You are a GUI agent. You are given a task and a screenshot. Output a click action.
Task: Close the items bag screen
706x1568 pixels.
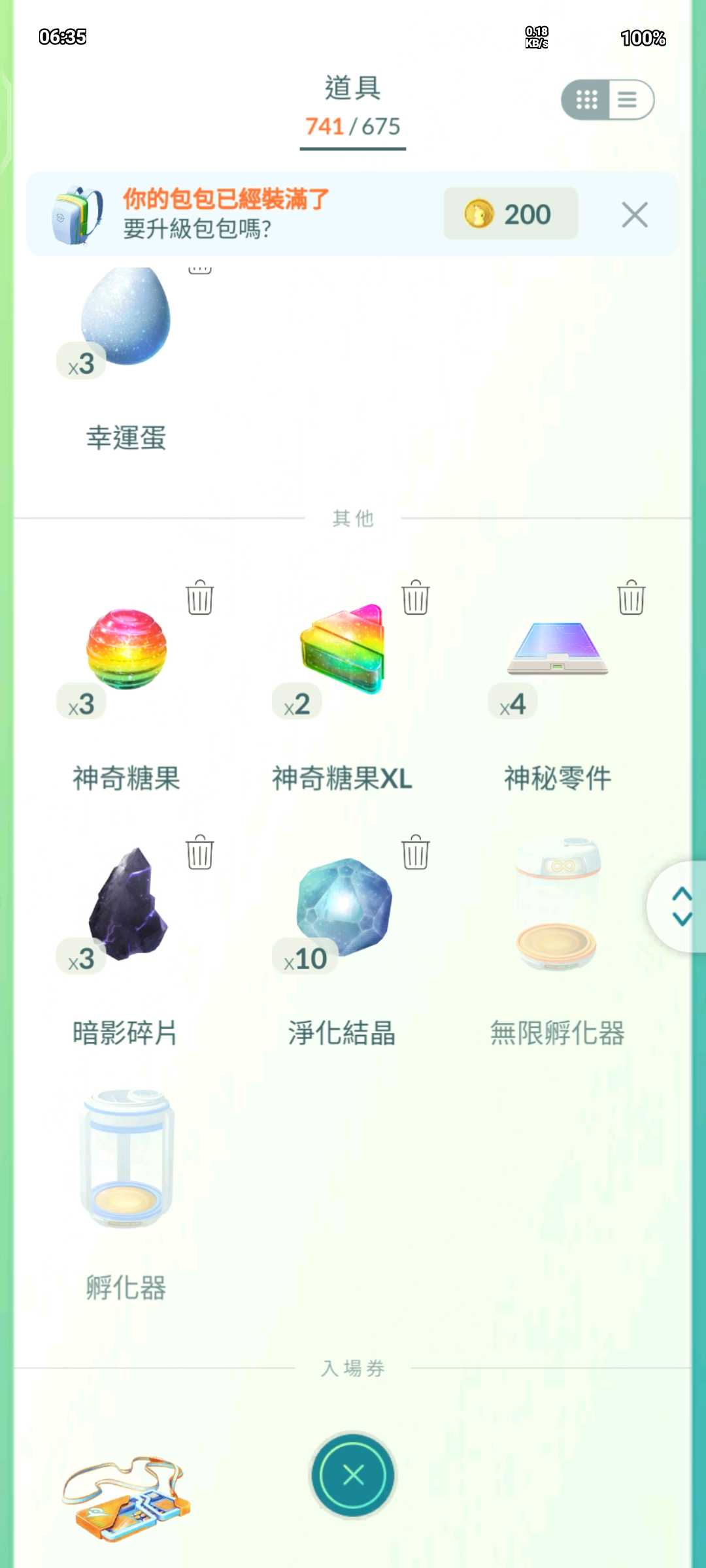[353, 1475]
